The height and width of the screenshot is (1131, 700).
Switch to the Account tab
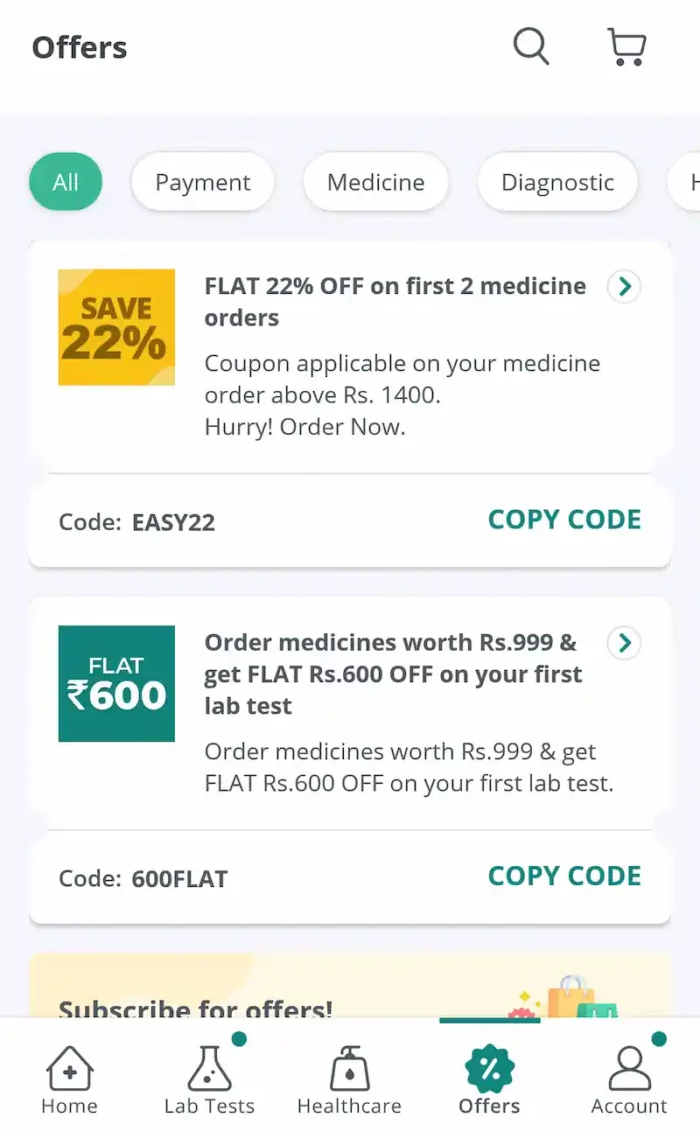pos(629,1081)
